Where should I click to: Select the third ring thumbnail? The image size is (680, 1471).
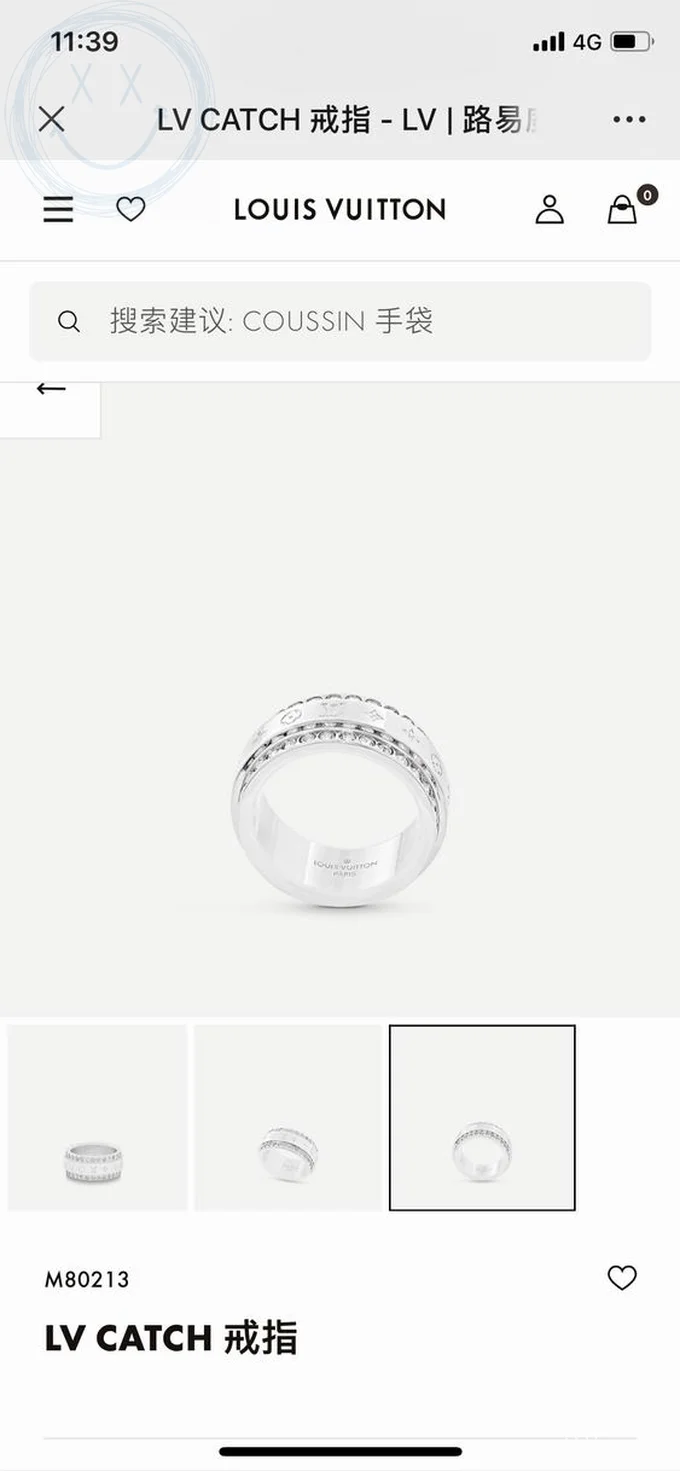click(482, 1117)
